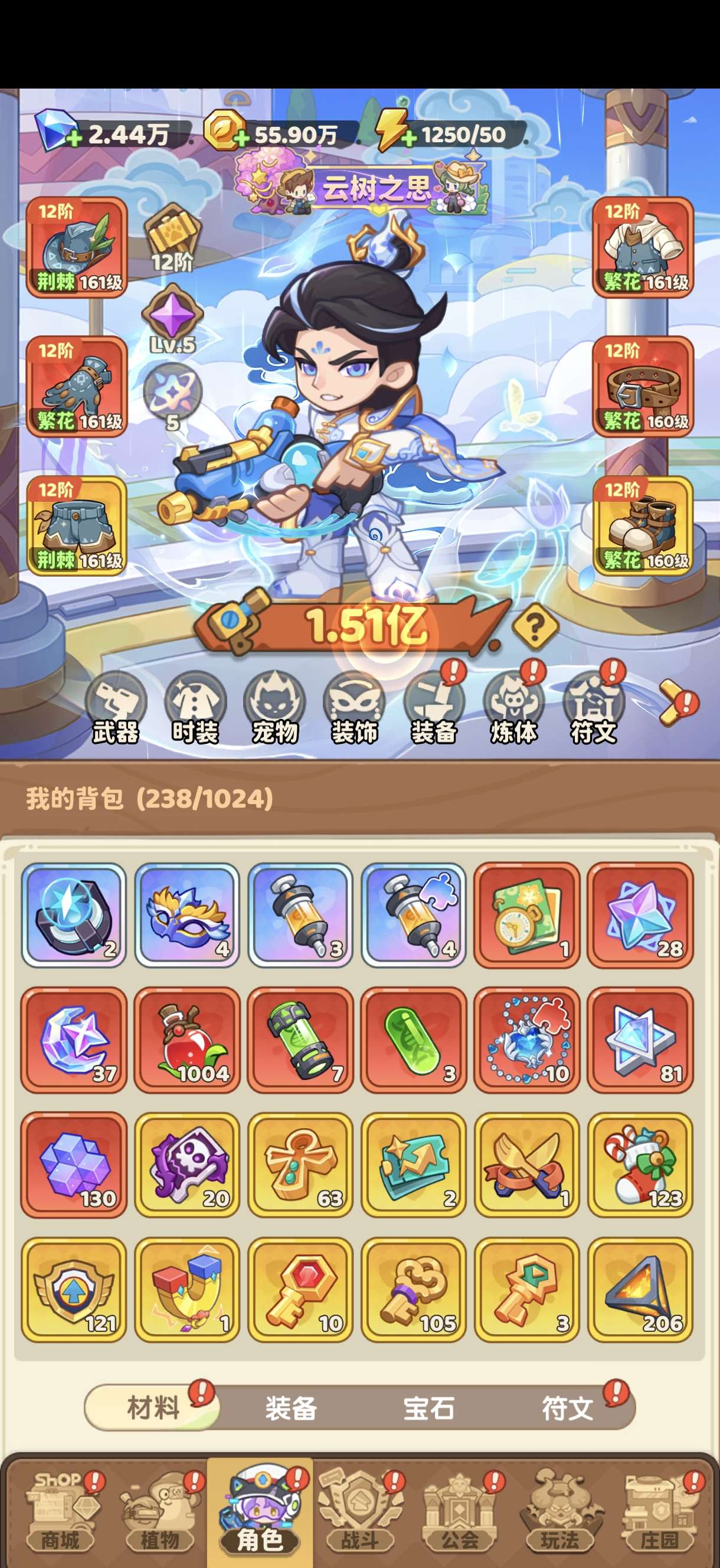Screen dimensions: 720x1568
Task: Select the red potion item with 1004
Action: pos(187,1040)
